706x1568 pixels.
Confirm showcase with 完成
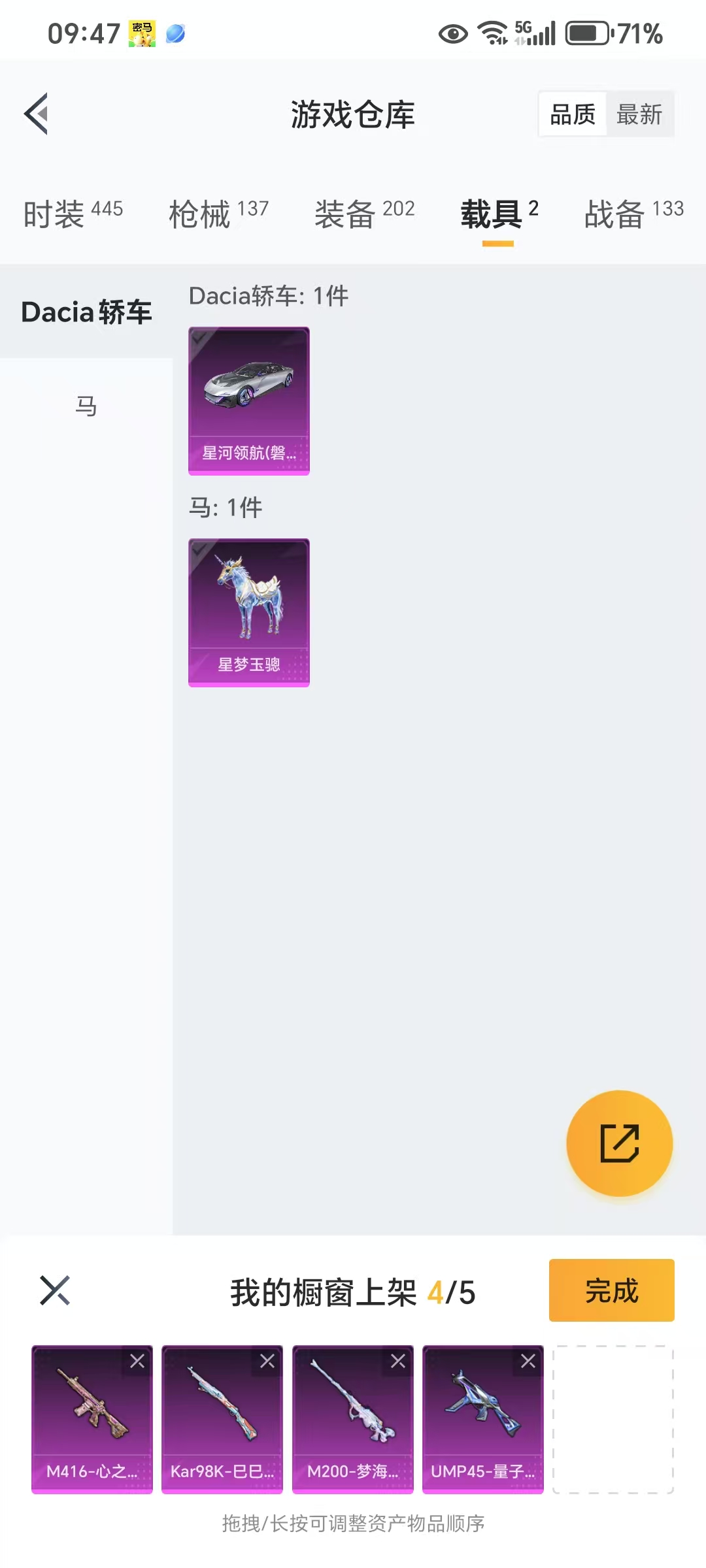tap(611, 1290)
